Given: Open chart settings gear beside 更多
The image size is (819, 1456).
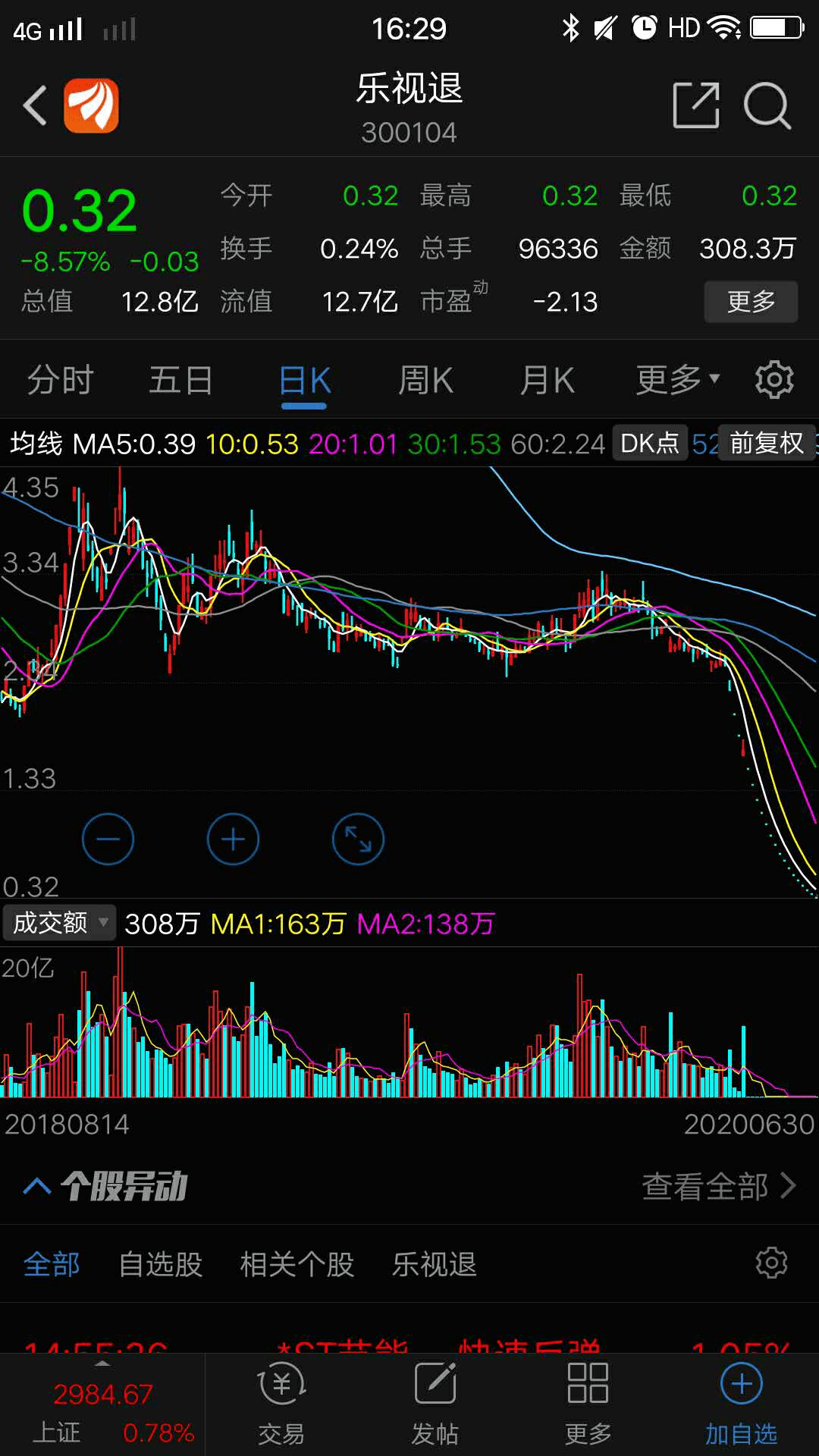Looking at the screenshot, I should [x=774, y=379].
